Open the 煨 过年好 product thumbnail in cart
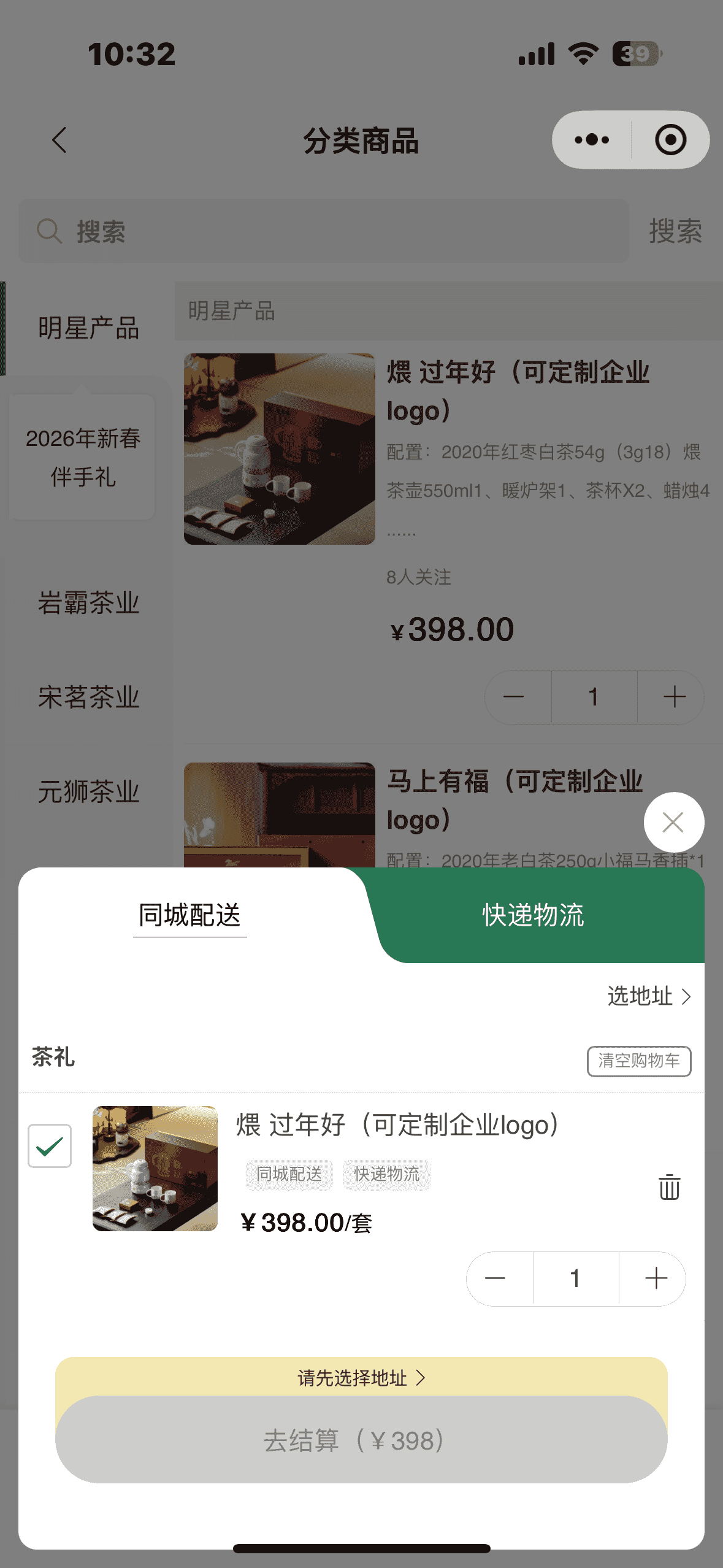The image size is (723, 1568). [155, 1168]
